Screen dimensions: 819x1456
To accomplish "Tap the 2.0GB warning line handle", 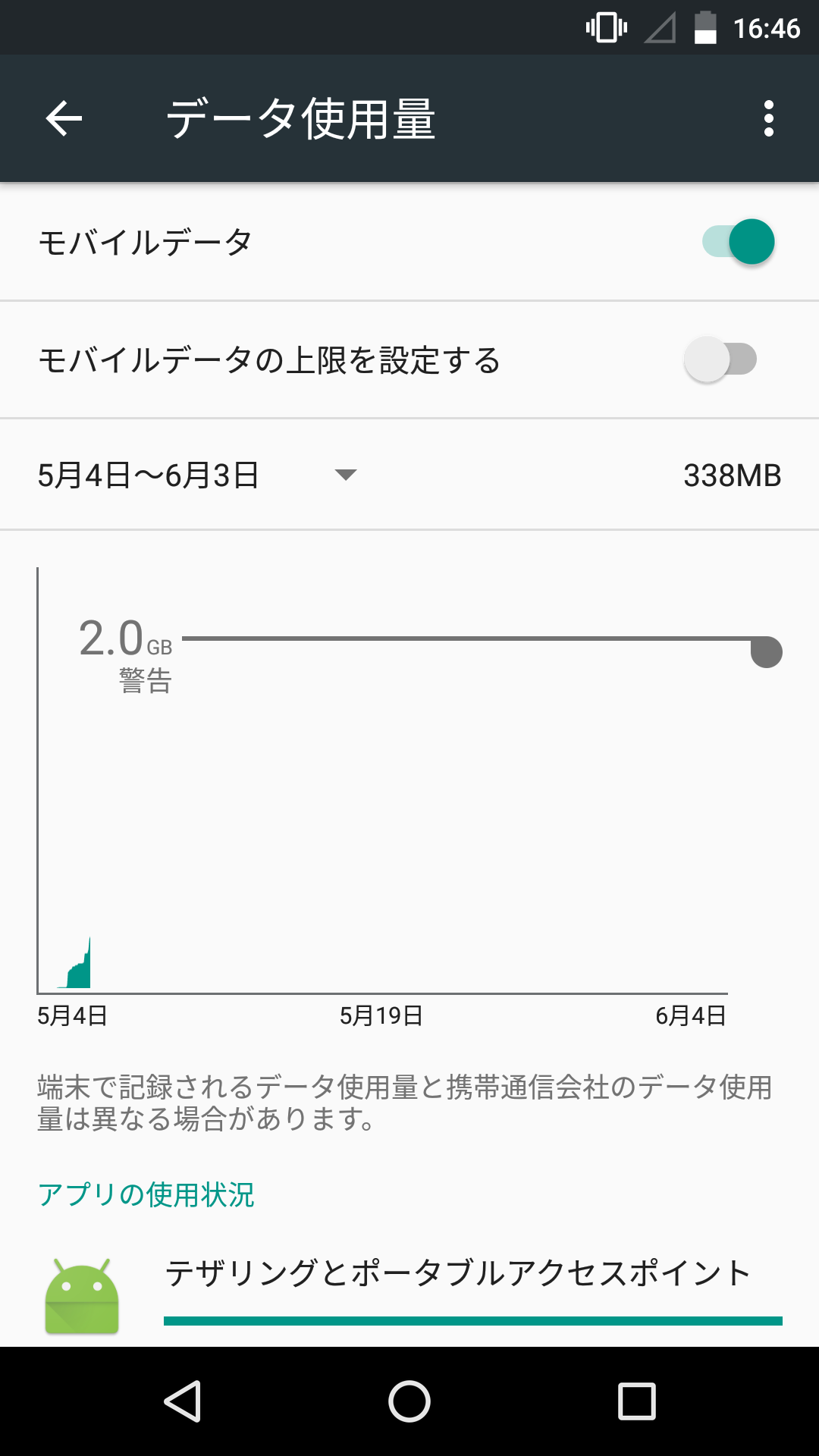I will click(x=766, y=652).
